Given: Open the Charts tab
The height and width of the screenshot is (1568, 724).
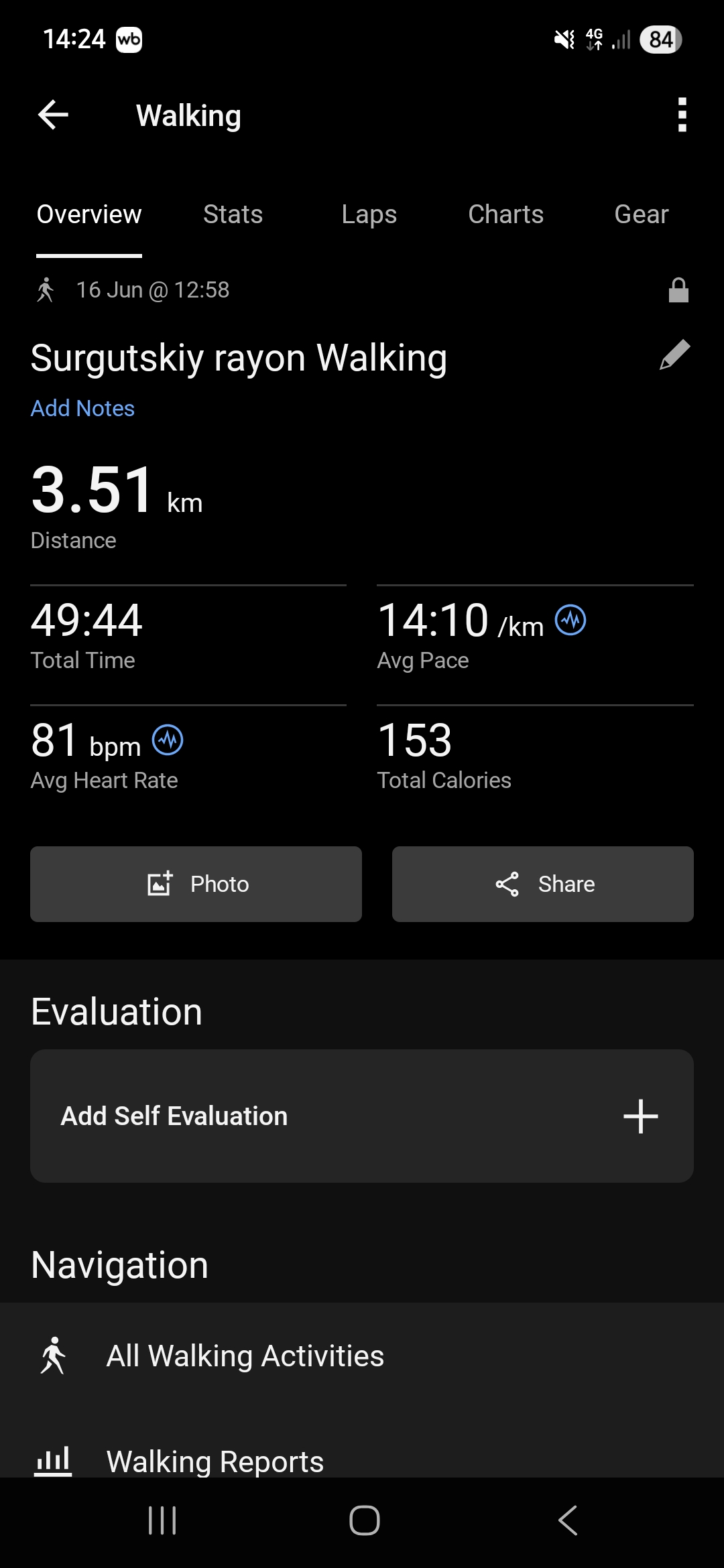Looking at the screenshot, I should [x=505, y=214].
